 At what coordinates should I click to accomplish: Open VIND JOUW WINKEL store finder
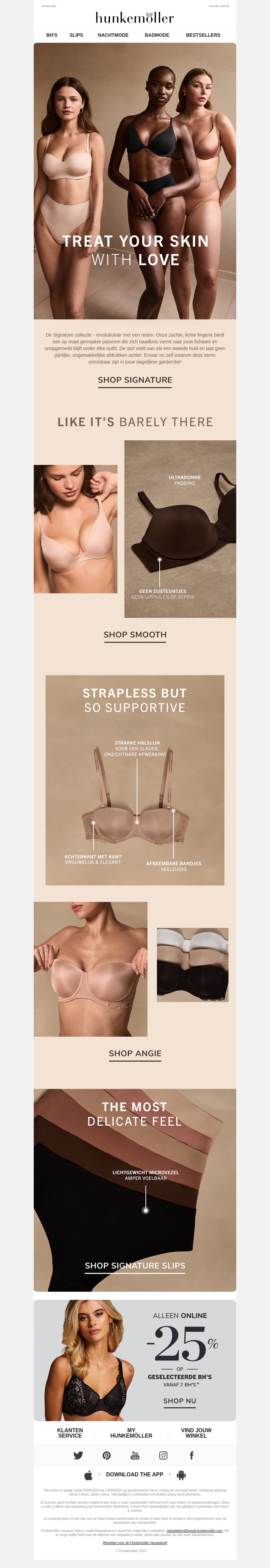tap(196, 1433)
